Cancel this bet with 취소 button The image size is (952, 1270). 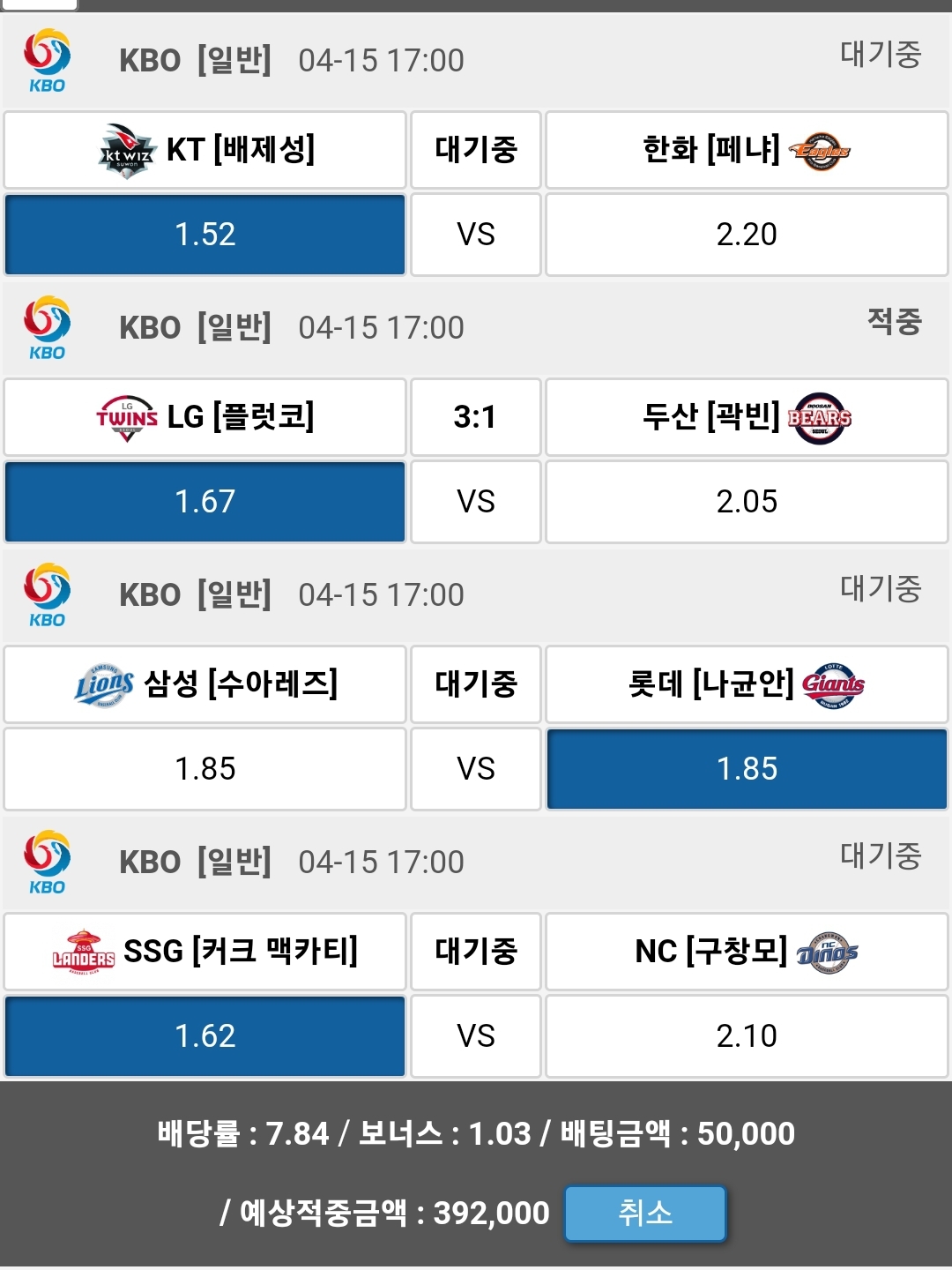point(645,1214)
